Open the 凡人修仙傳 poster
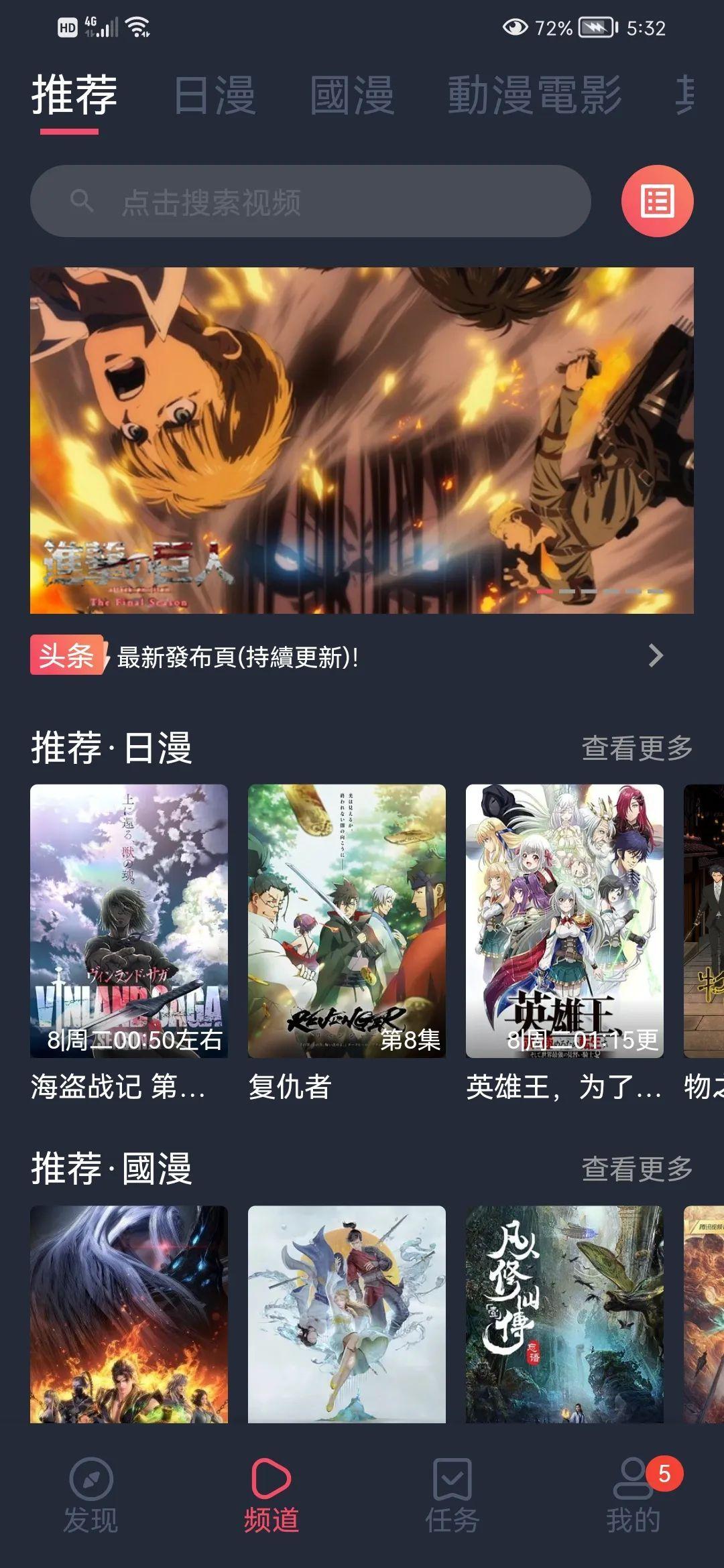Image resolution: width=724 pixels, height=1568 pixels. coord(564,1313)
